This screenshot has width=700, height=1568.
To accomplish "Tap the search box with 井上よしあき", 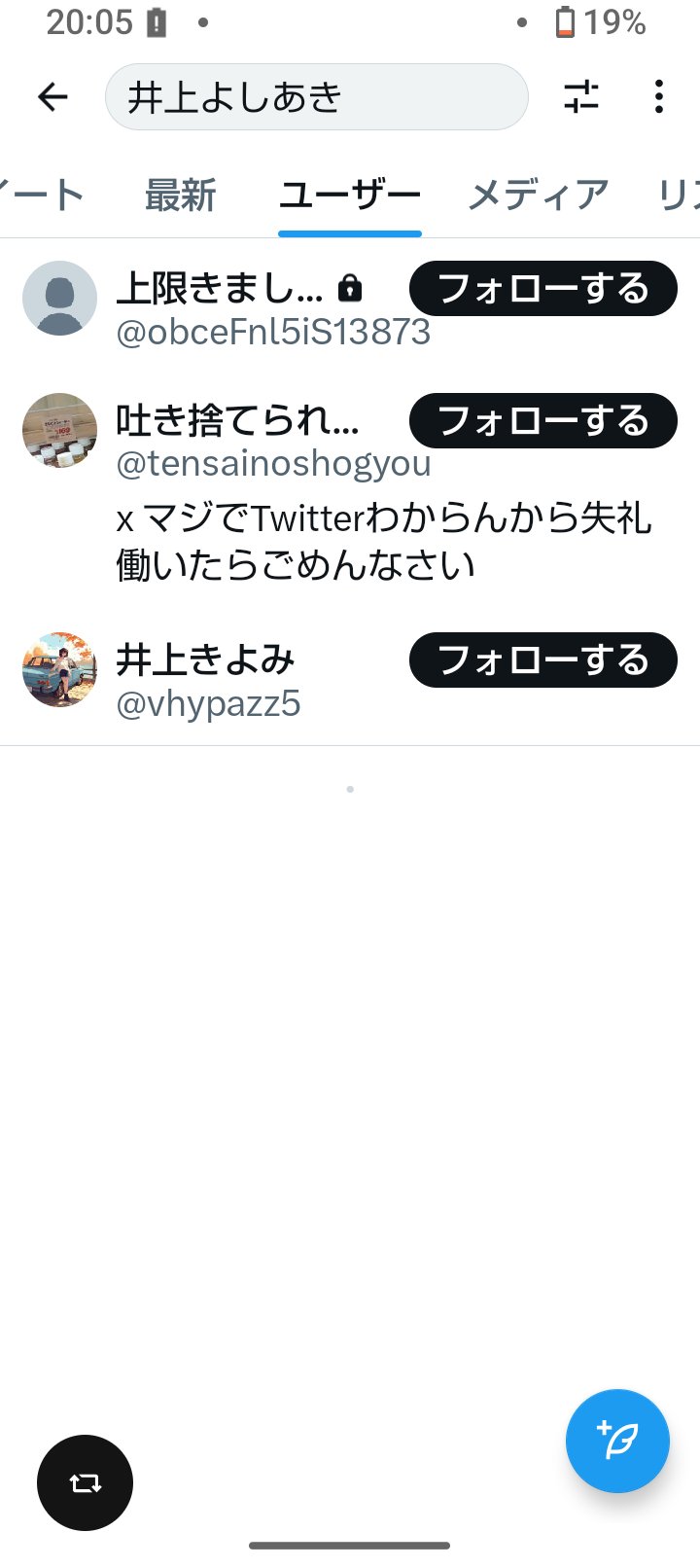I will (316, 96).
